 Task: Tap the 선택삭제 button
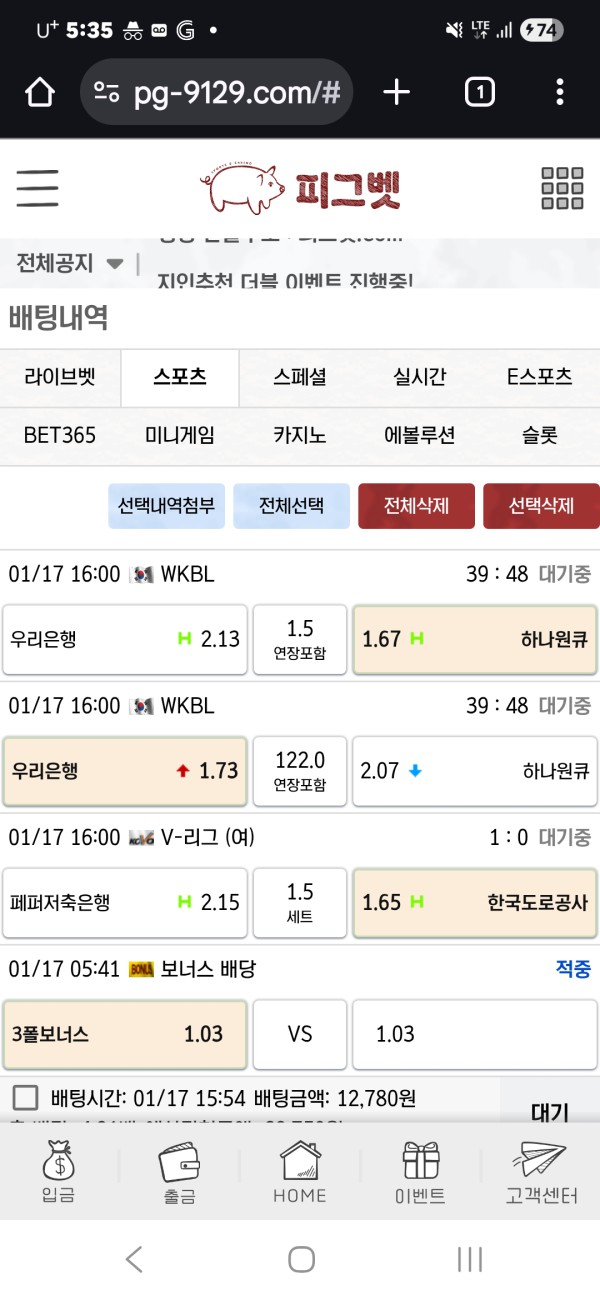(x=541, y=506)
